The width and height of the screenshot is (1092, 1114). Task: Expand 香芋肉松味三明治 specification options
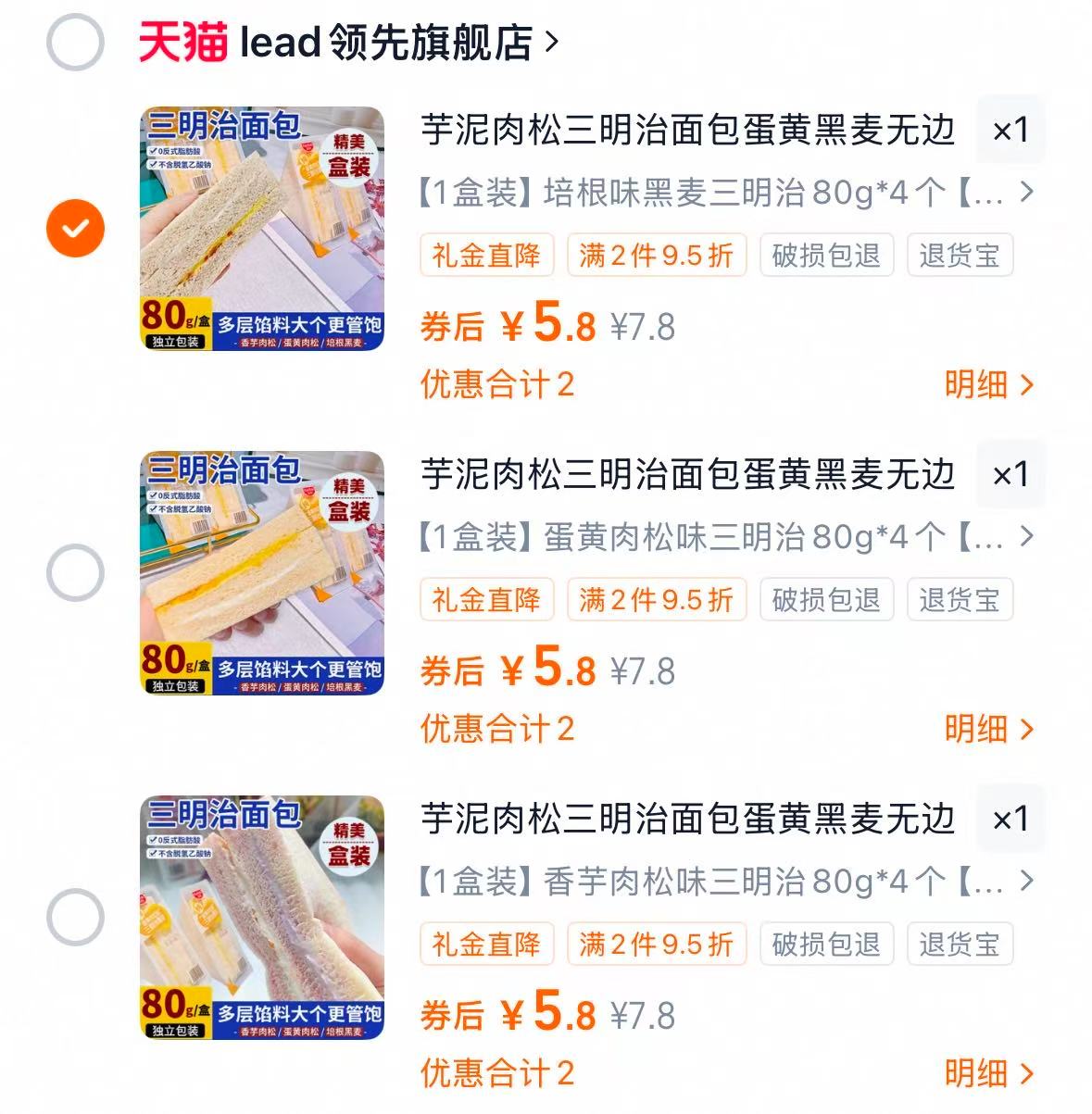pos(1026,880)
